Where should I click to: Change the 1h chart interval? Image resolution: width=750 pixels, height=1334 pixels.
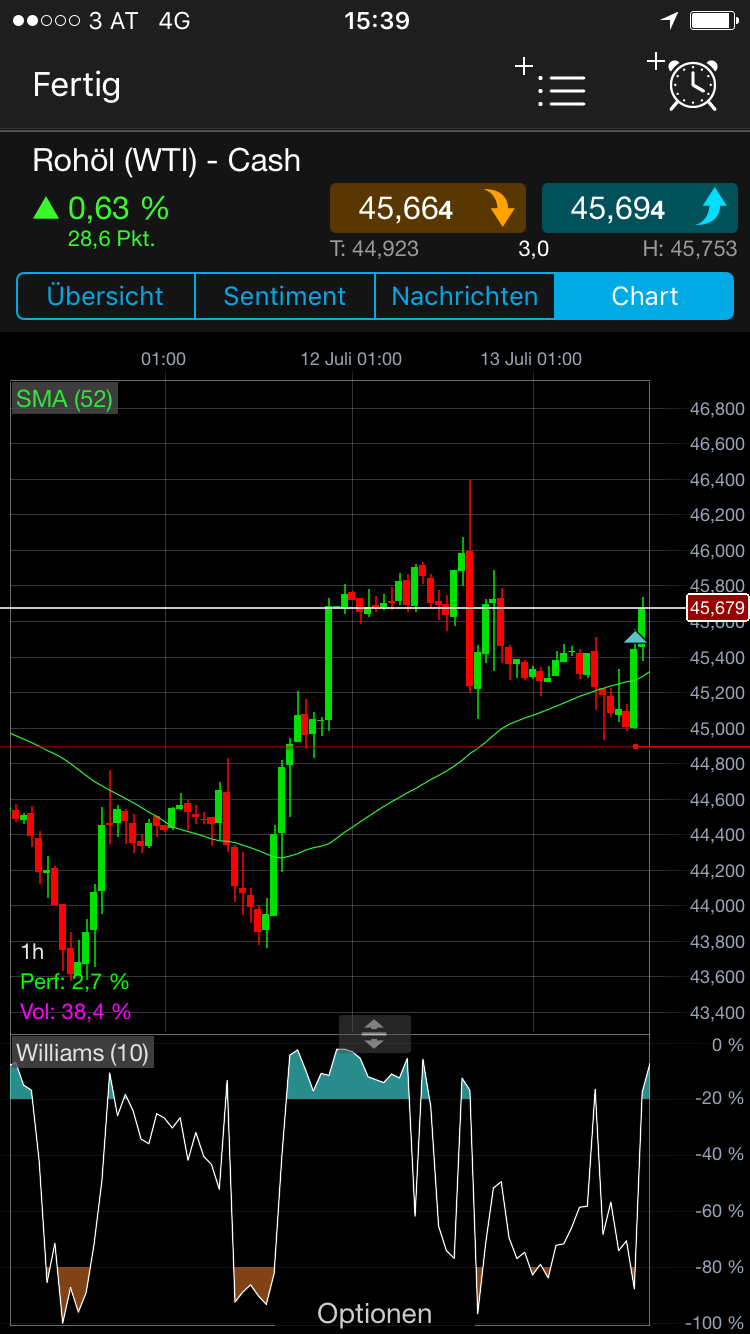pyautogui.click(x=33, y=952)
